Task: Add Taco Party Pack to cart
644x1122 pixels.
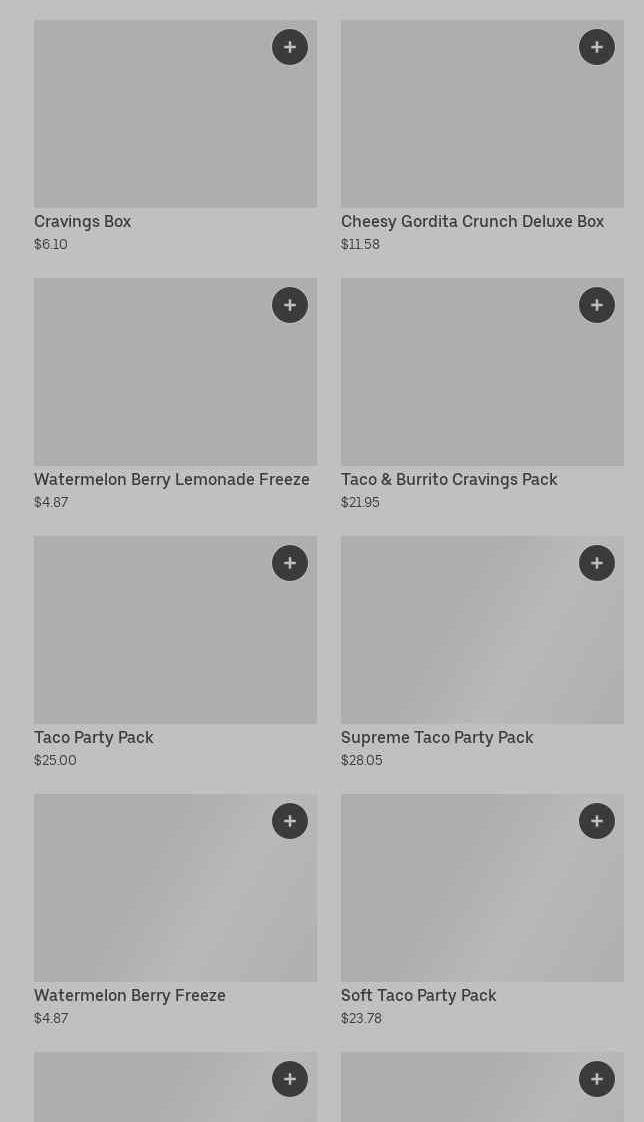Action: click(290, 563)
